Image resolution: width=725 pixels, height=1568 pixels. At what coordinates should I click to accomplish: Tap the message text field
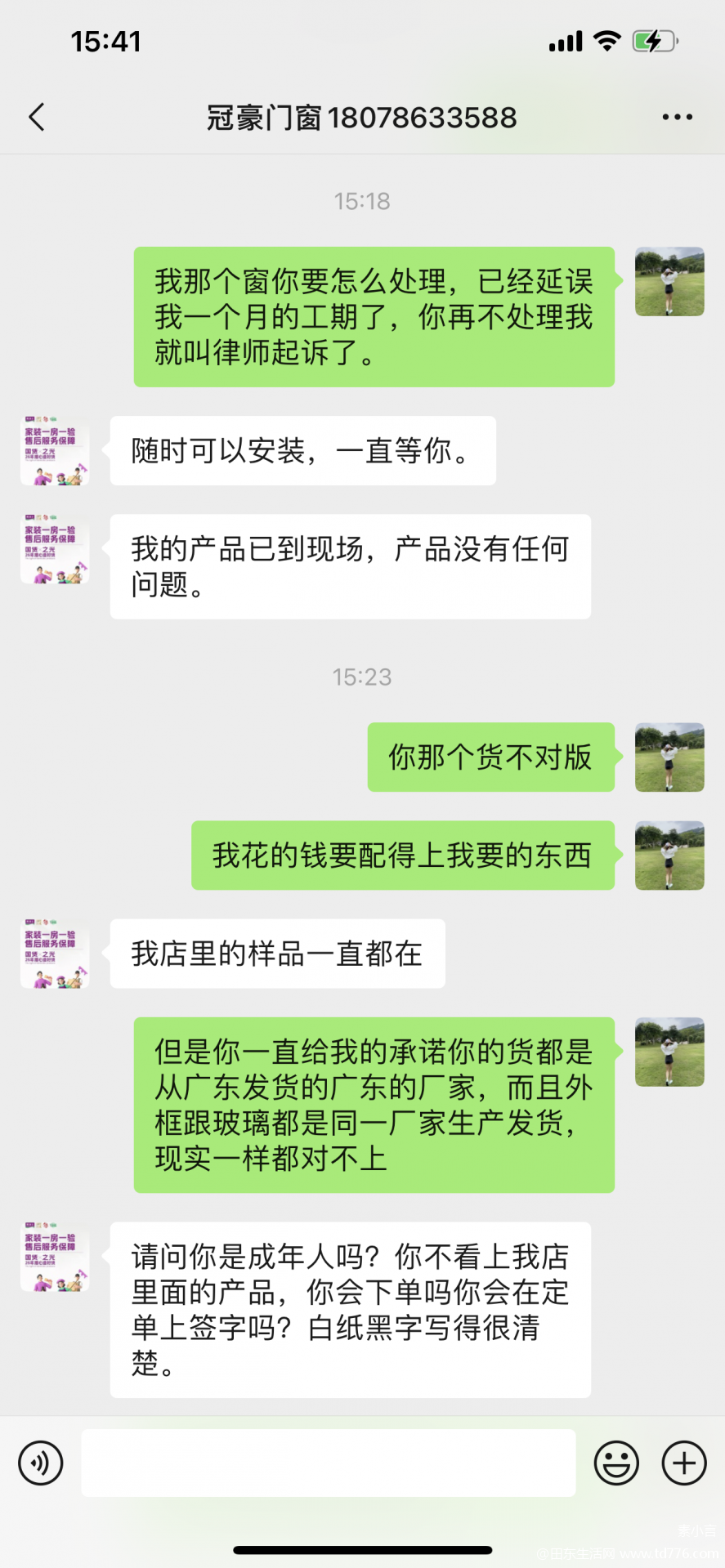[x=329, y=1463]
